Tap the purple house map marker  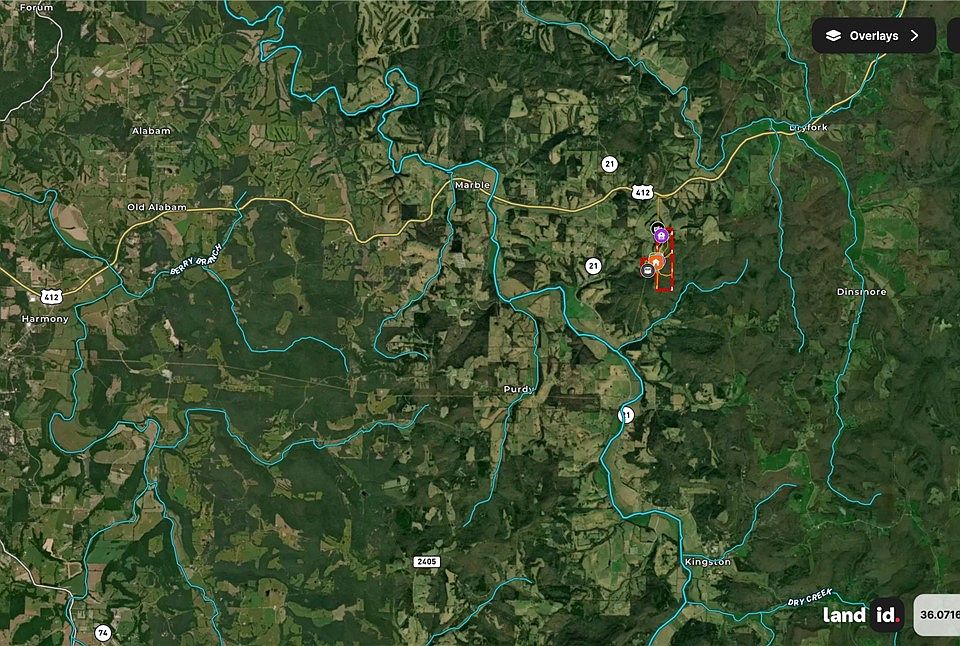pyautogui.click(x=661, y=236)
